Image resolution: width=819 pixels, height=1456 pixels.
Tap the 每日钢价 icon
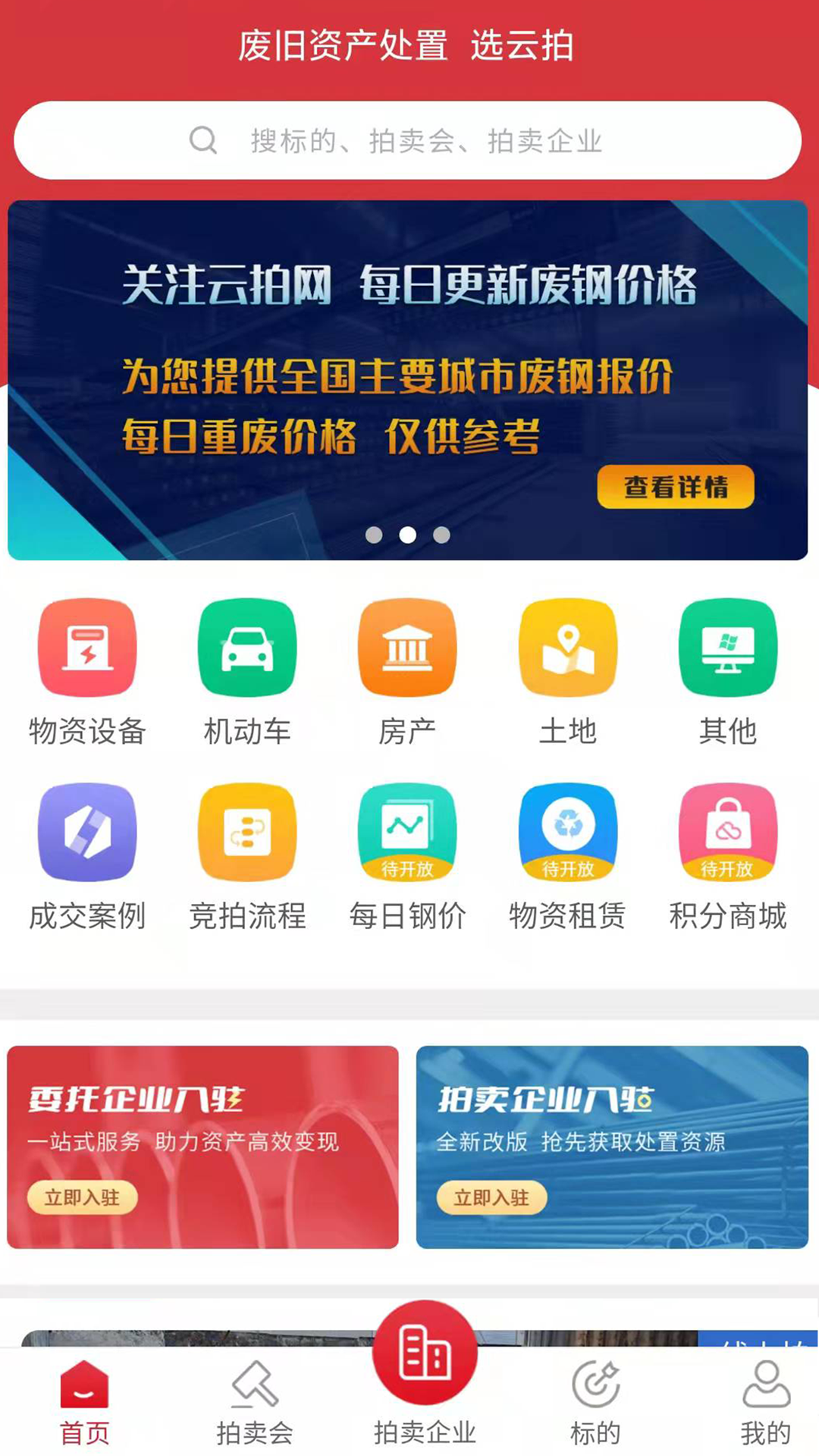tap(407, 834)
